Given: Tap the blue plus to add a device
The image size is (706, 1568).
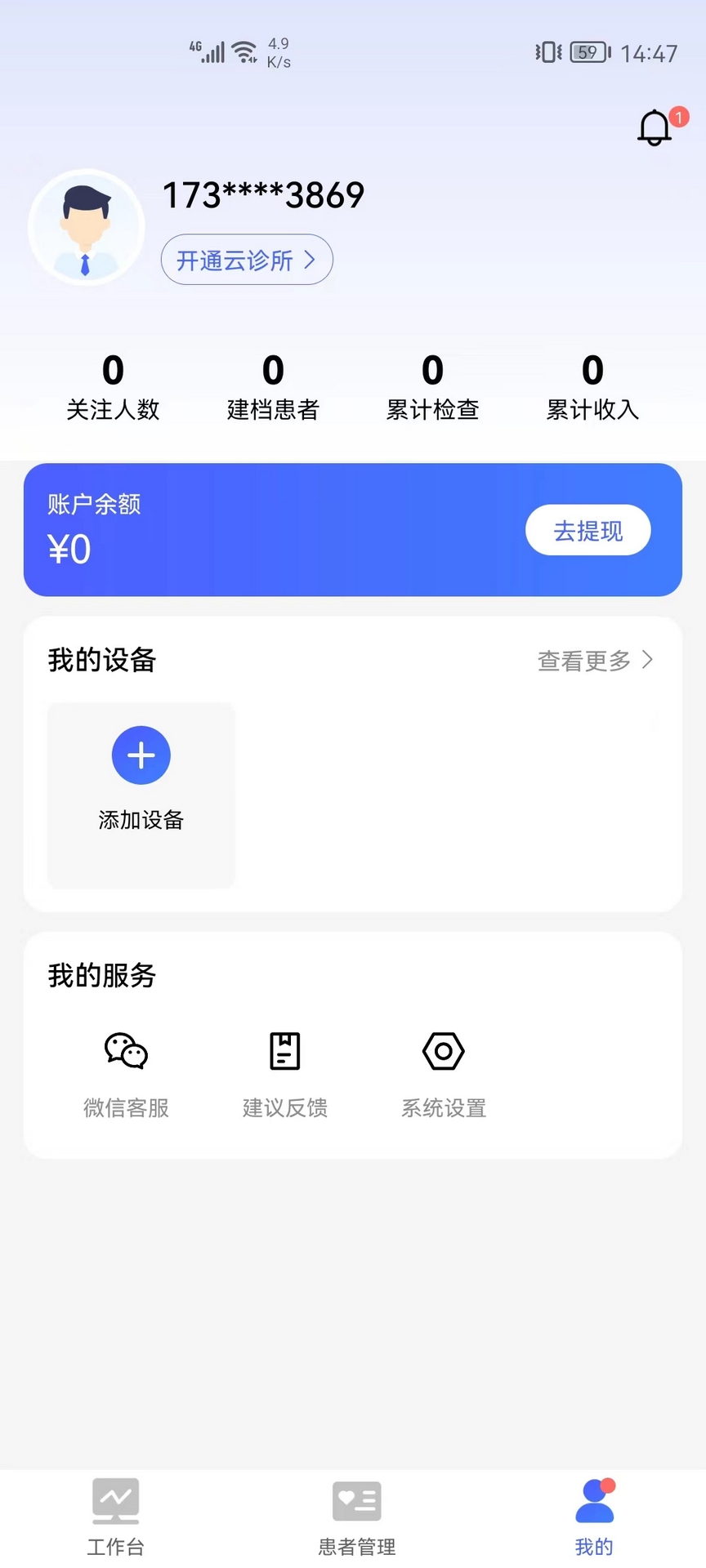Looking at the screenshot, I should pos(141,755).
